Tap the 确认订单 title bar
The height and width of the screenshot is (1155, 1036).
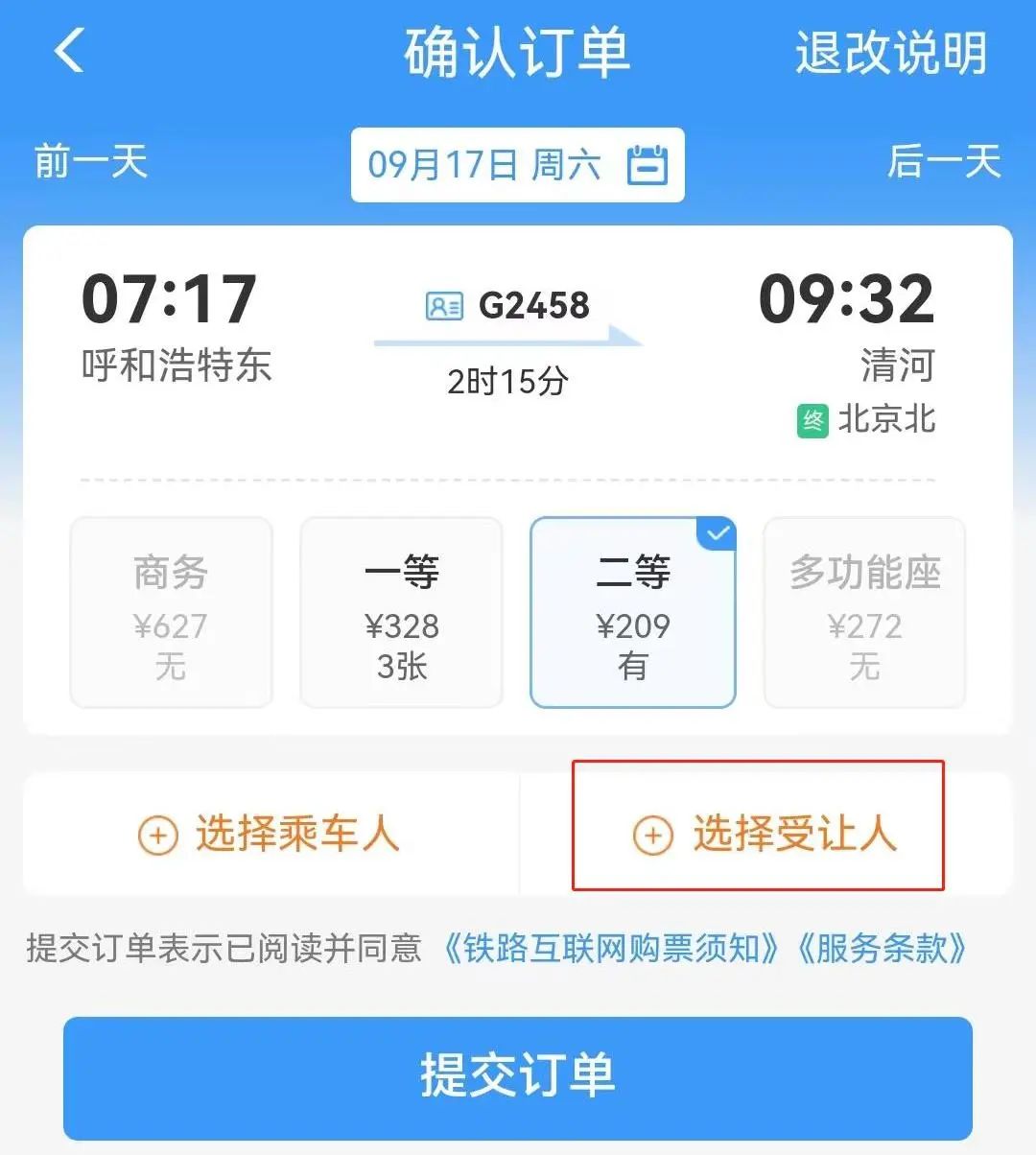coord(516,52)
